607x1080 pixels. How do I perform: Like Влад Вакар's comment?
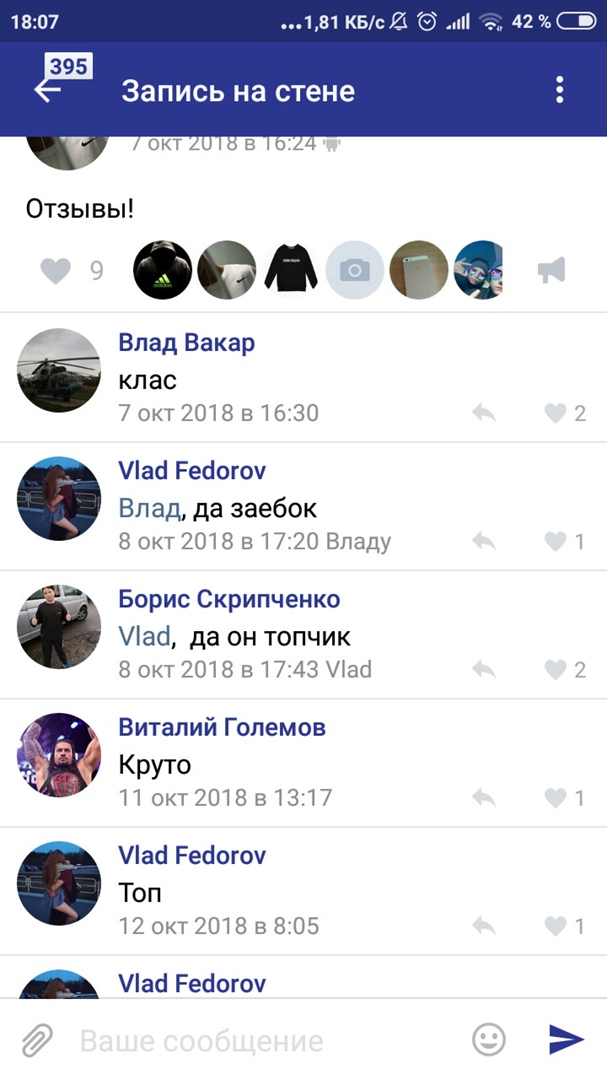(x=556, y=413)
